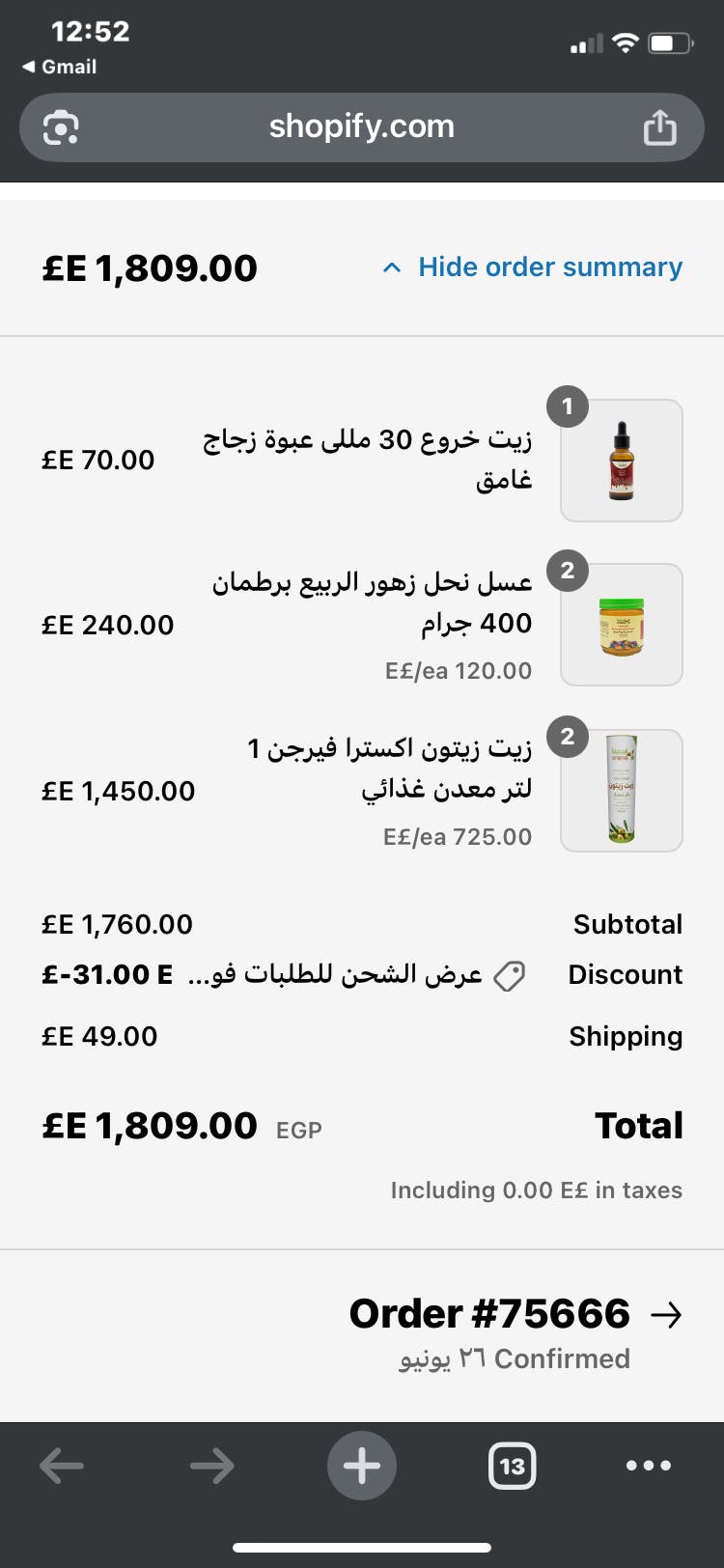The width and height of the screenshot is (724, 1568).
Task: Tap the shopify.com address bar
Action: click(362, 127)
